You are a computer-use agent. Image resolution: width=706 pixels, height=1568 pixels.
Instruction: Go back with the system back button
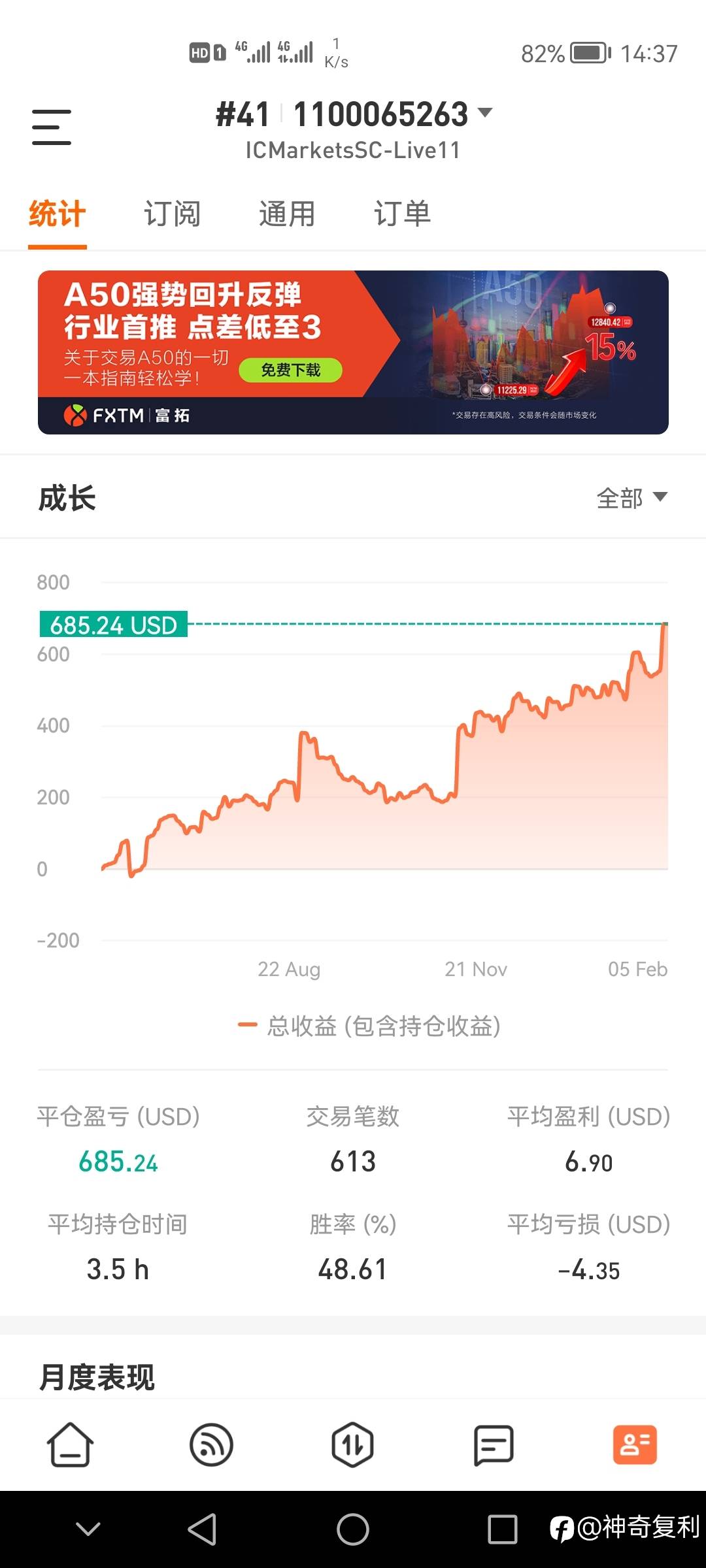(x=202, y=1529)
